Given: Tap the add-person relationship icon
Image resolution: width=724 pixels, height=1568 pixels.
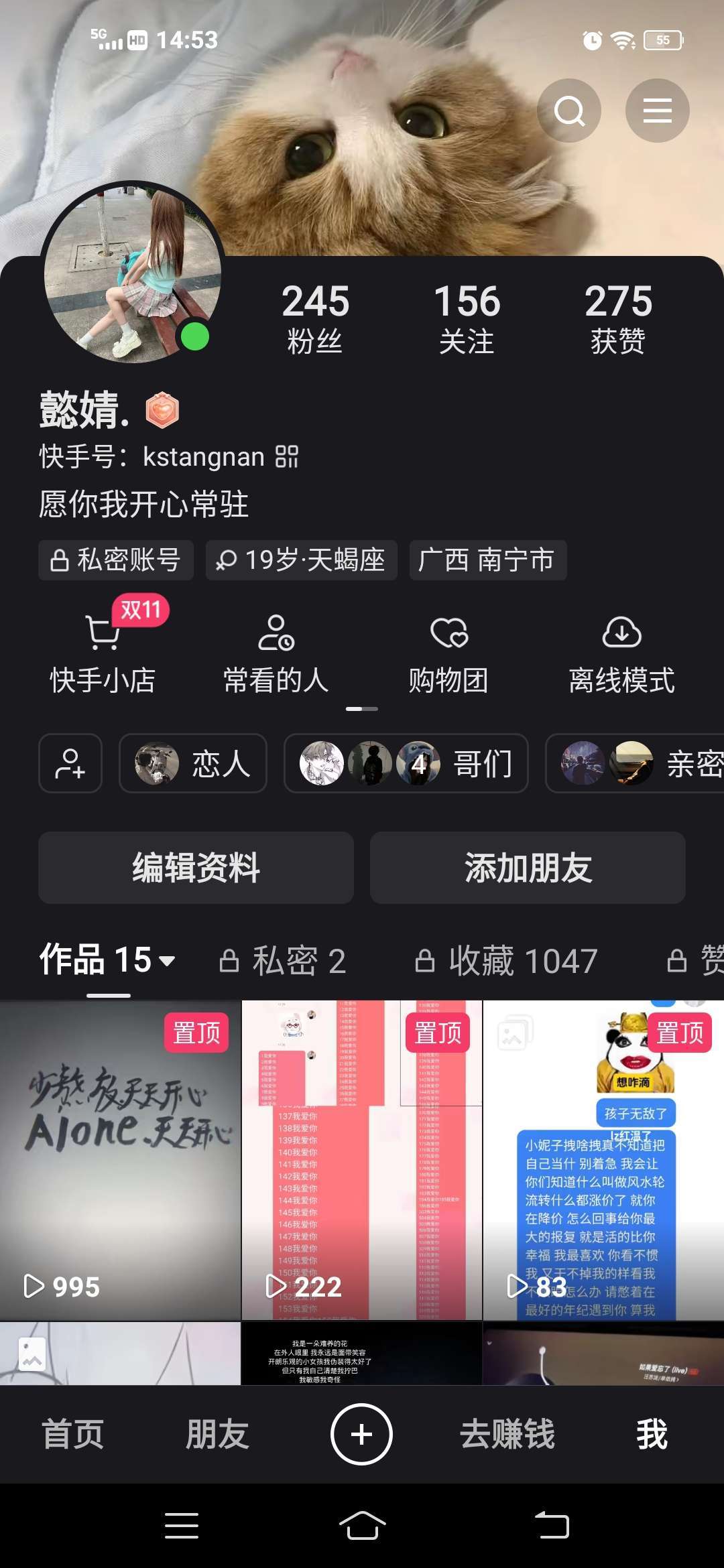Looking at the screenshot, I should click(x=70, y=763).
